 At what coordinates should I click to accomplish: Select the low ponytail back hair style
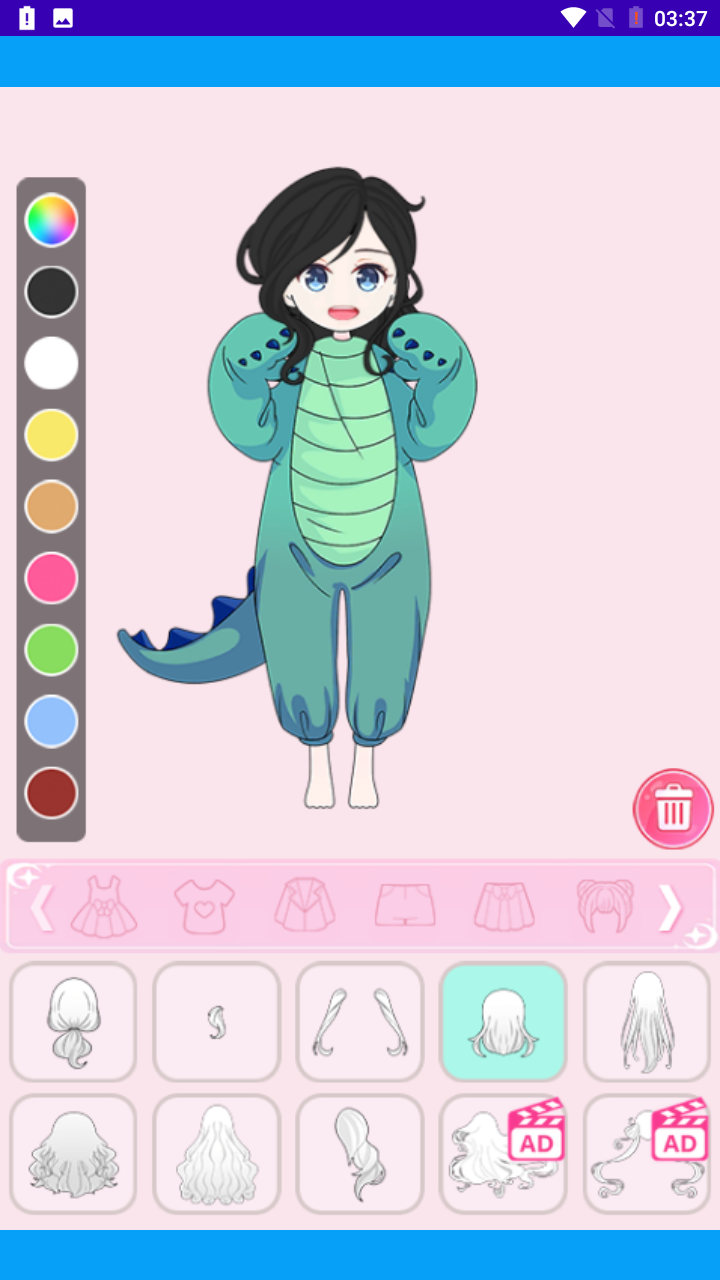73,1022
